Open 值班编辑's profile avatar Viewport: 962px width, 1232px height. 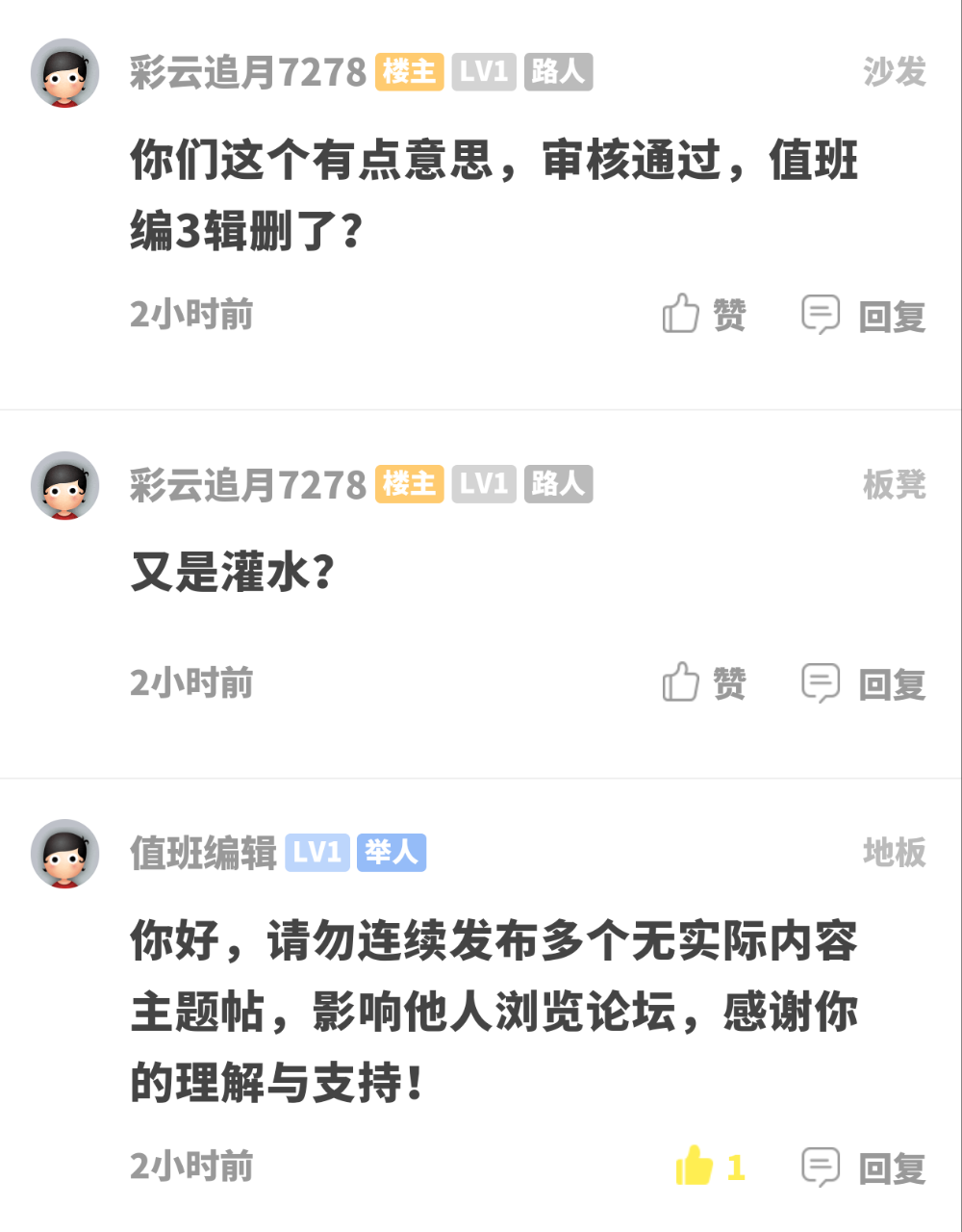tap(65, 854)
